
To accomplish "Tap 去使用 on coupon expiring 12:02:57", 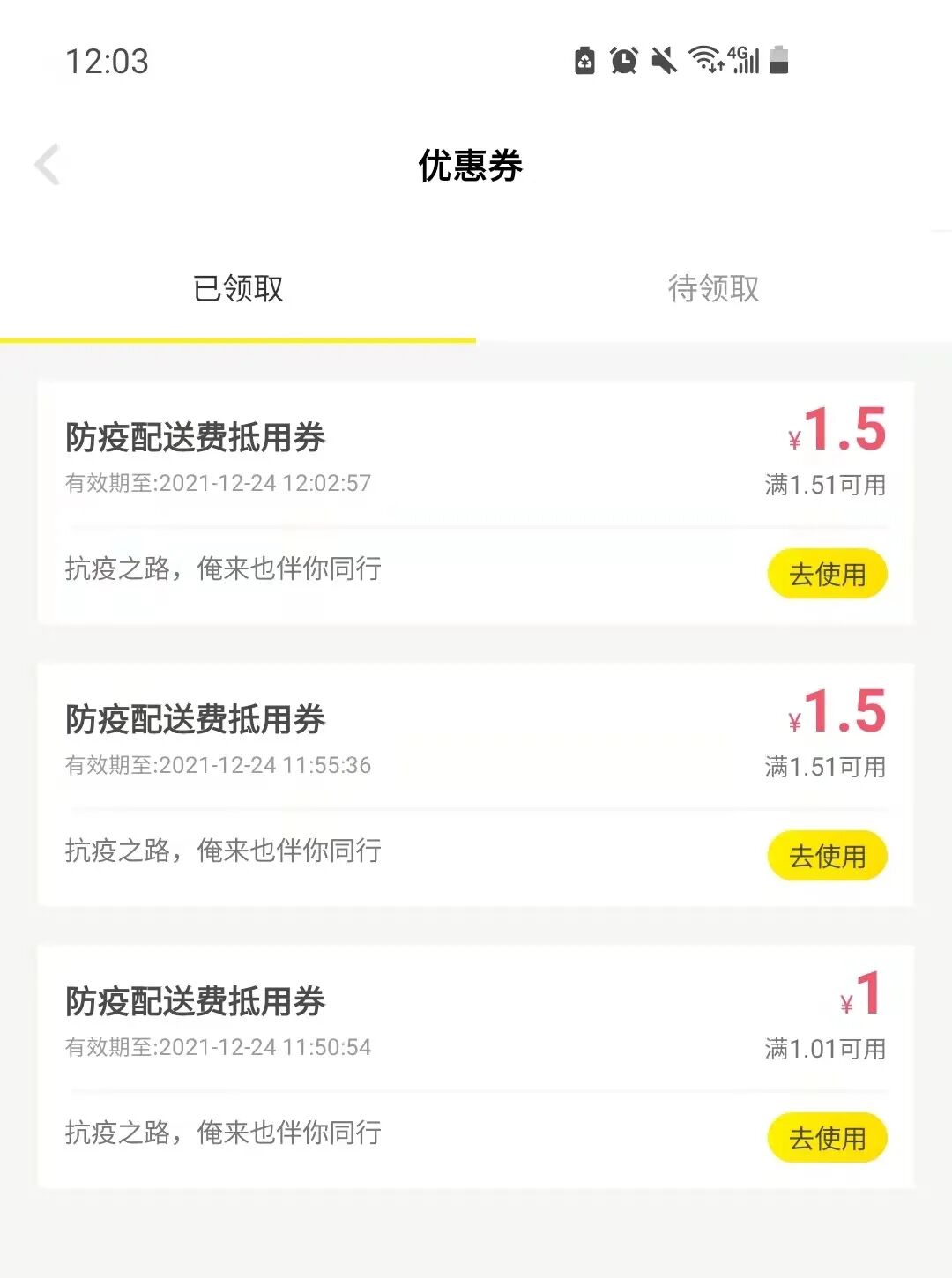I will point(827,574).
